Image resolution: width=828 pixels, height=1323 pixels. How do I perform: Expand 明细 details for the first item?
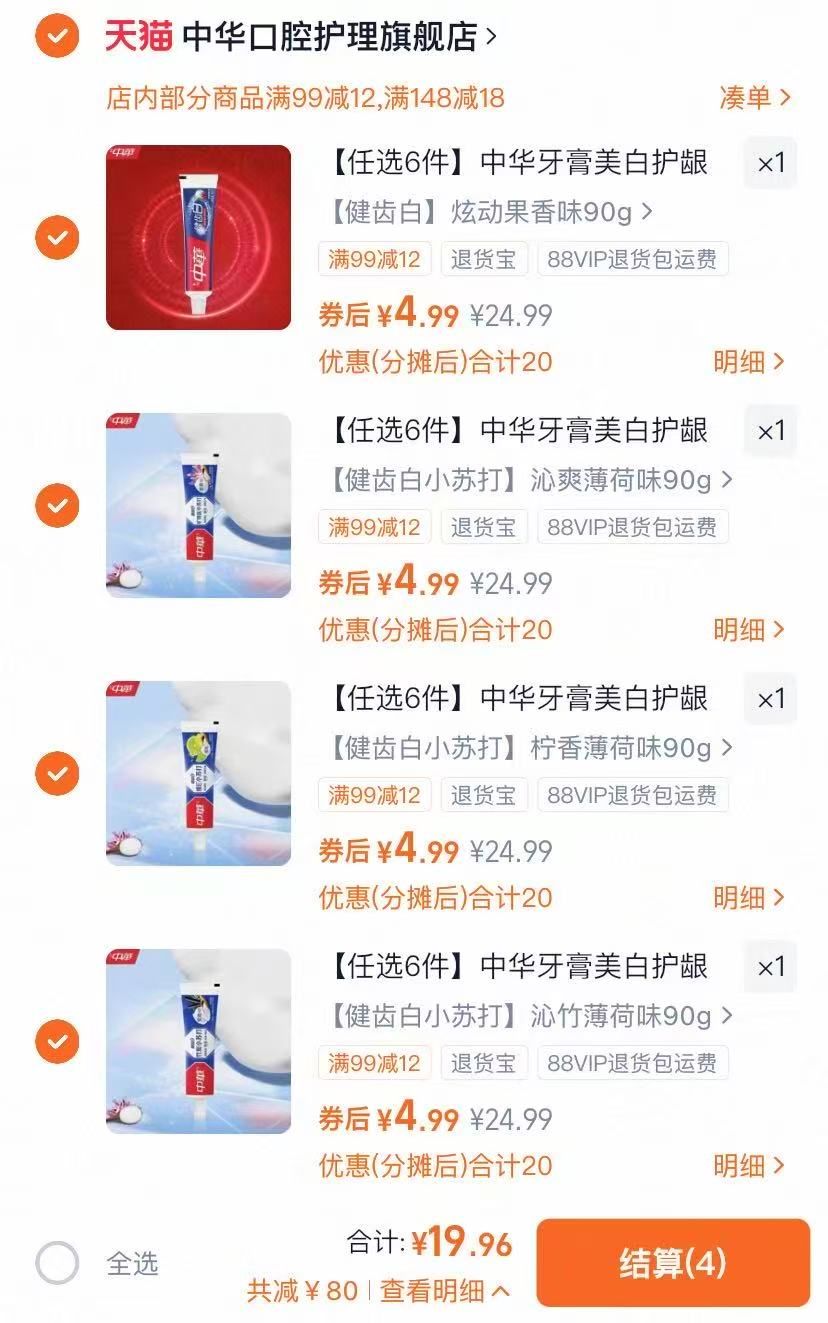click(747, 361)
